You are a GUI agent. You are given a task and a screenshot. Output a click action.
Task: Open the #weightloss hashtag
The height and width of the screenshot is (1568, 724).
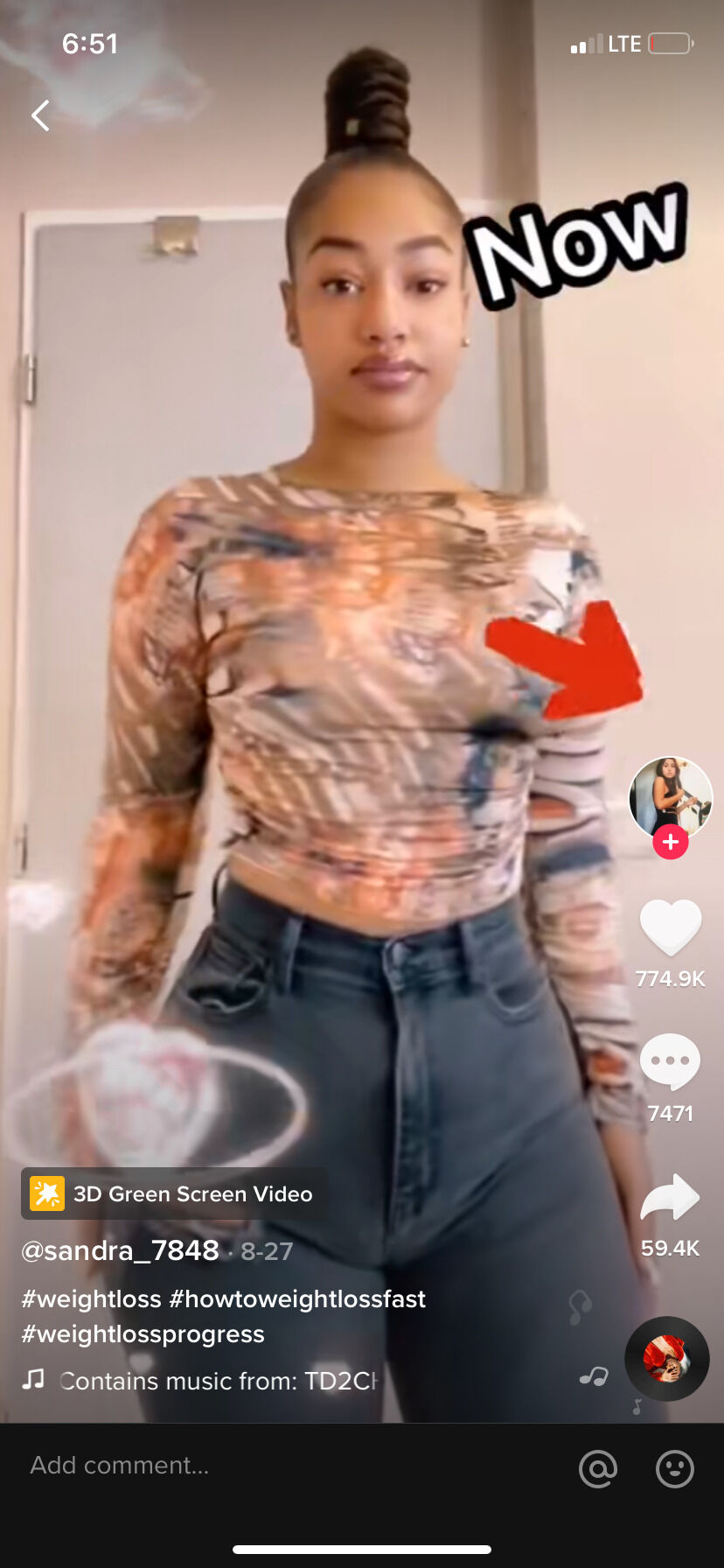click(92, 1298)
